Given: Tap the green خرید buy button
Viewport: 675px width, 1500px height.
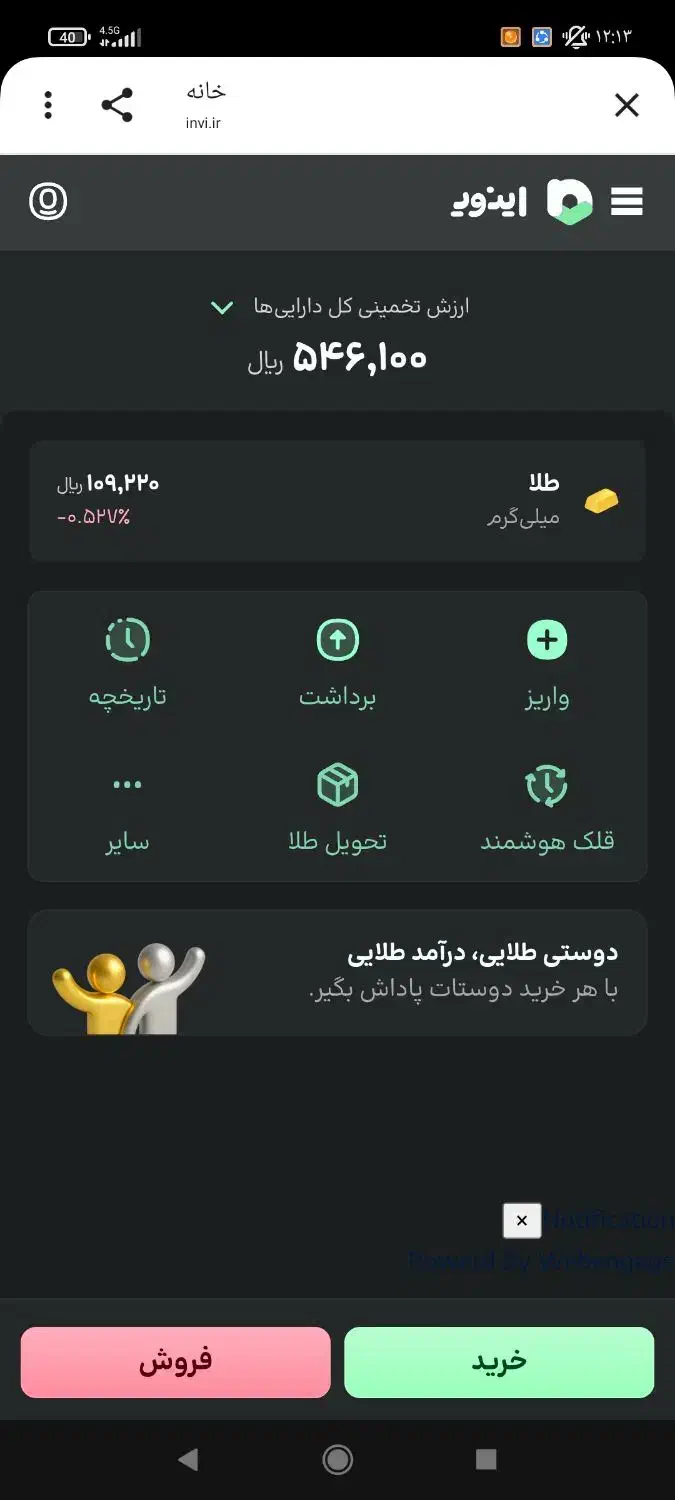Looking at the screenshot, I should (x=499, y=1361).
